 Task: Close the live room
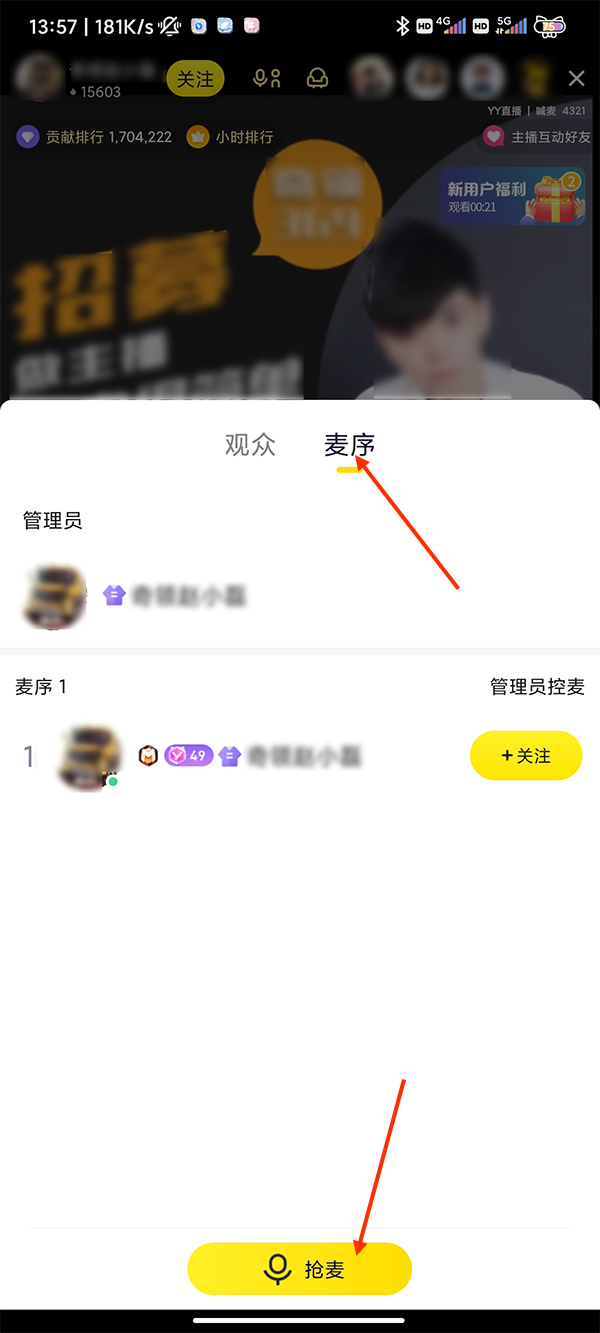576,79
